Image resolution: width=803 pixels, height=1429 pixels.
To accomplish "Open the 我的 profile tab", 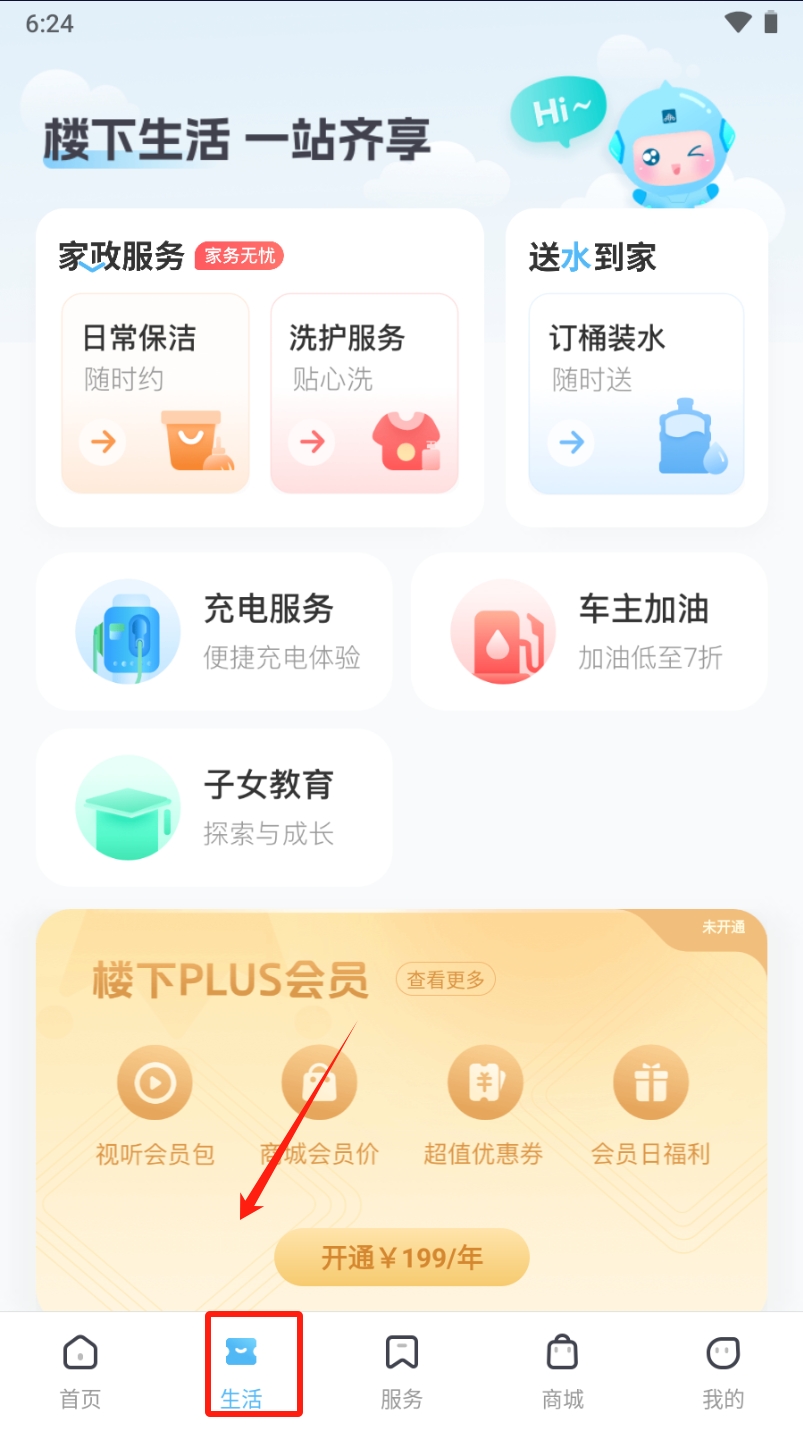I will (x=722, y=1372).
